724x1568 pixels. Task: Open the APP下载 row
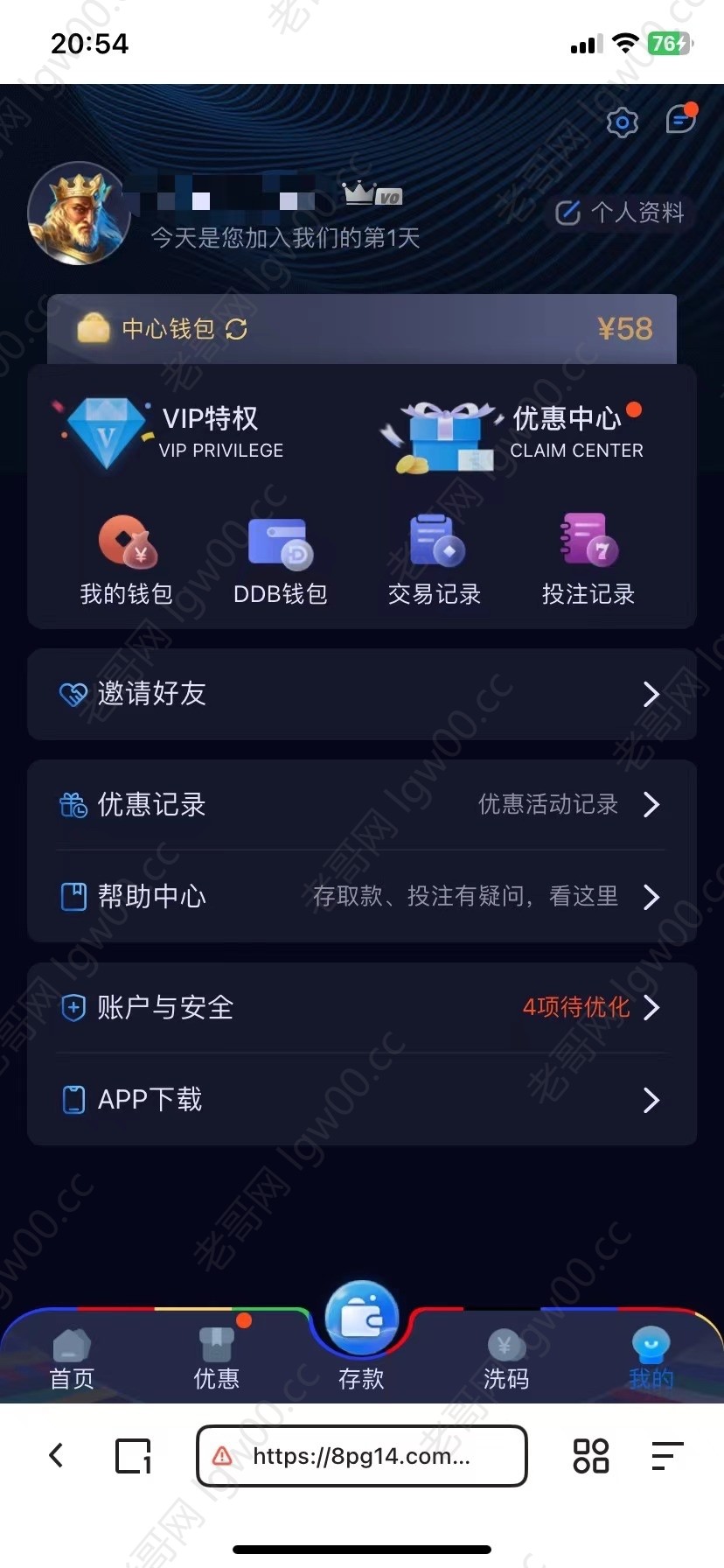pos(361,1099)
